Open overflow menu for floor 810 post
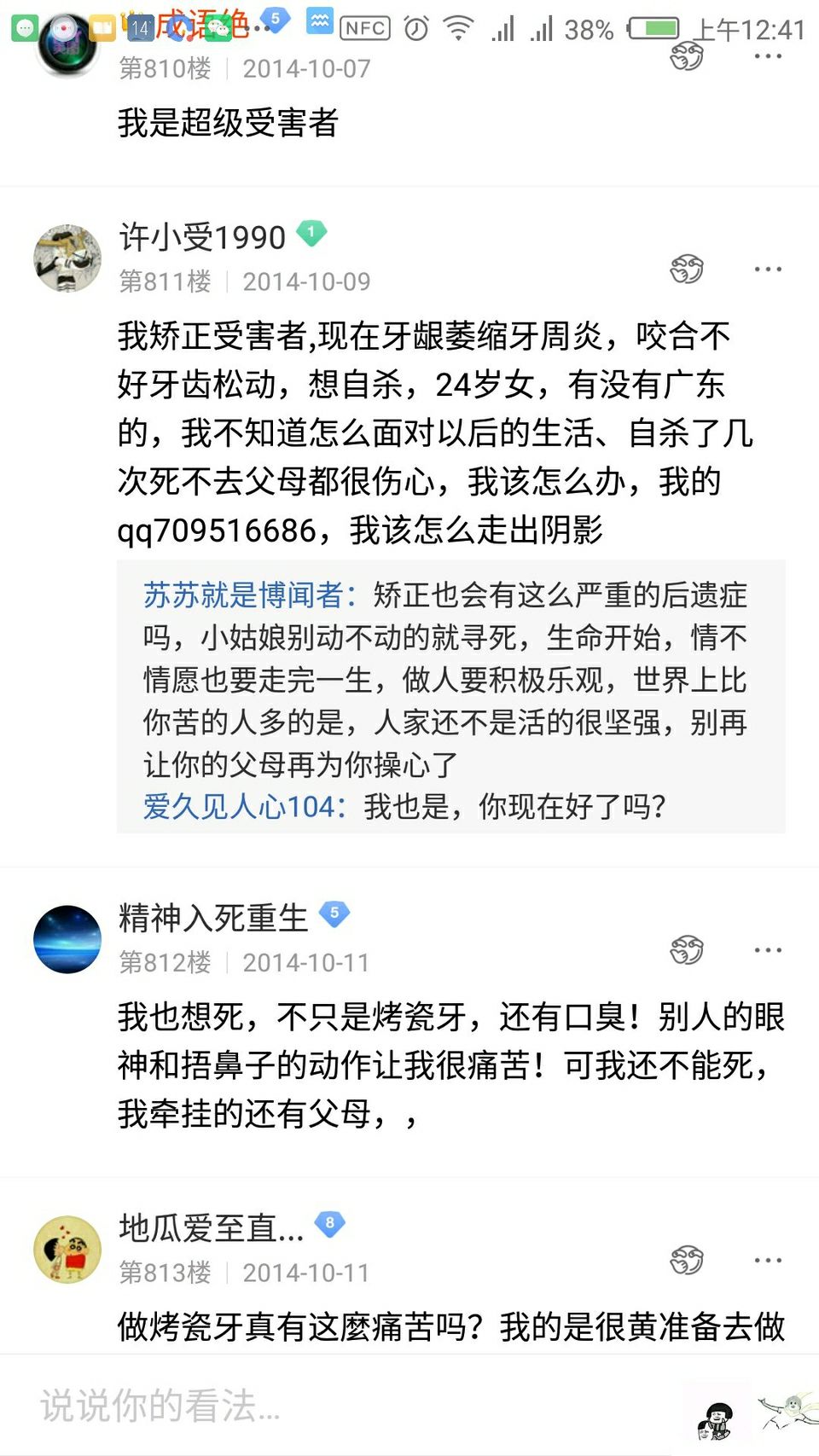 coord(768,56)
